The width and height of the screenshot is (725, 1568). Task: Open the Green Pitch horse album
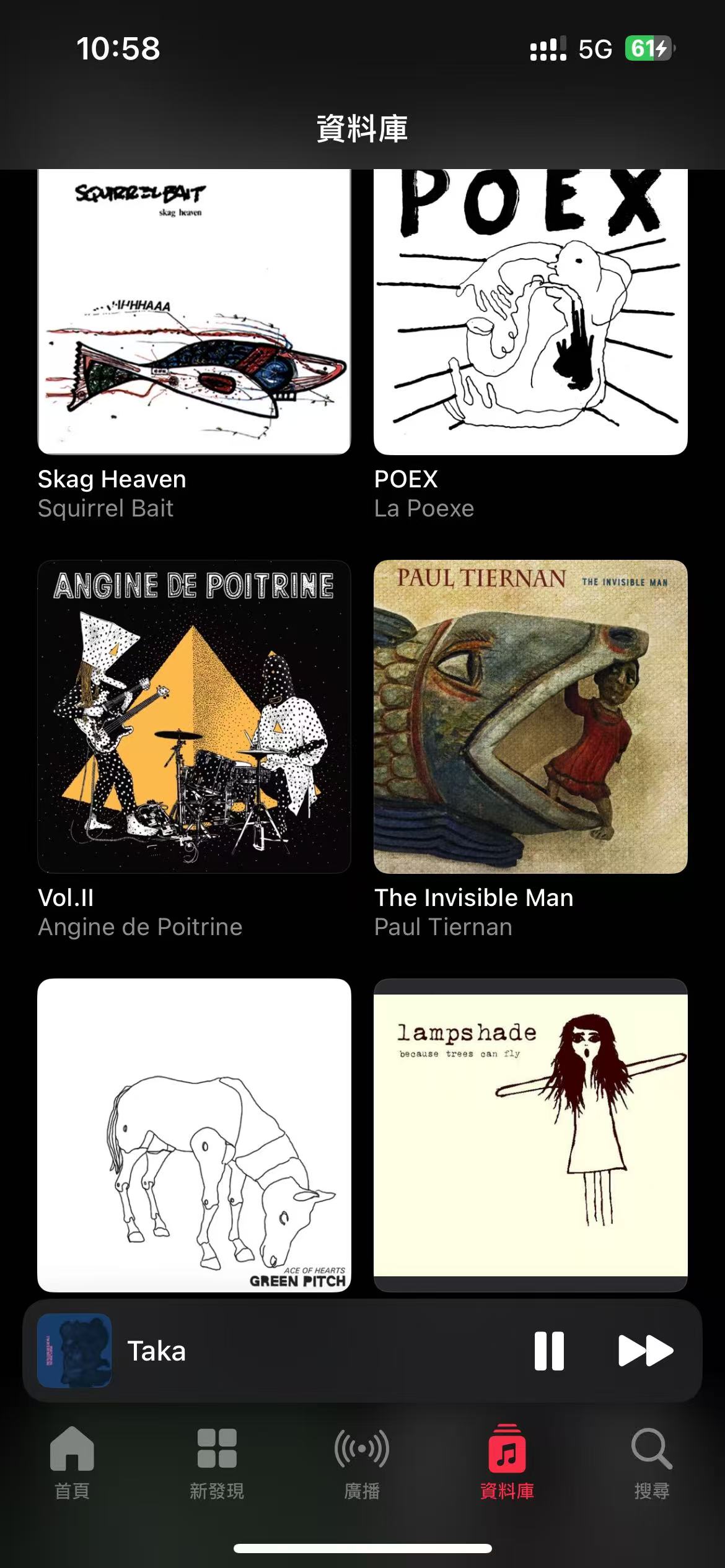pyautogui.click(x=194, y=1135)
